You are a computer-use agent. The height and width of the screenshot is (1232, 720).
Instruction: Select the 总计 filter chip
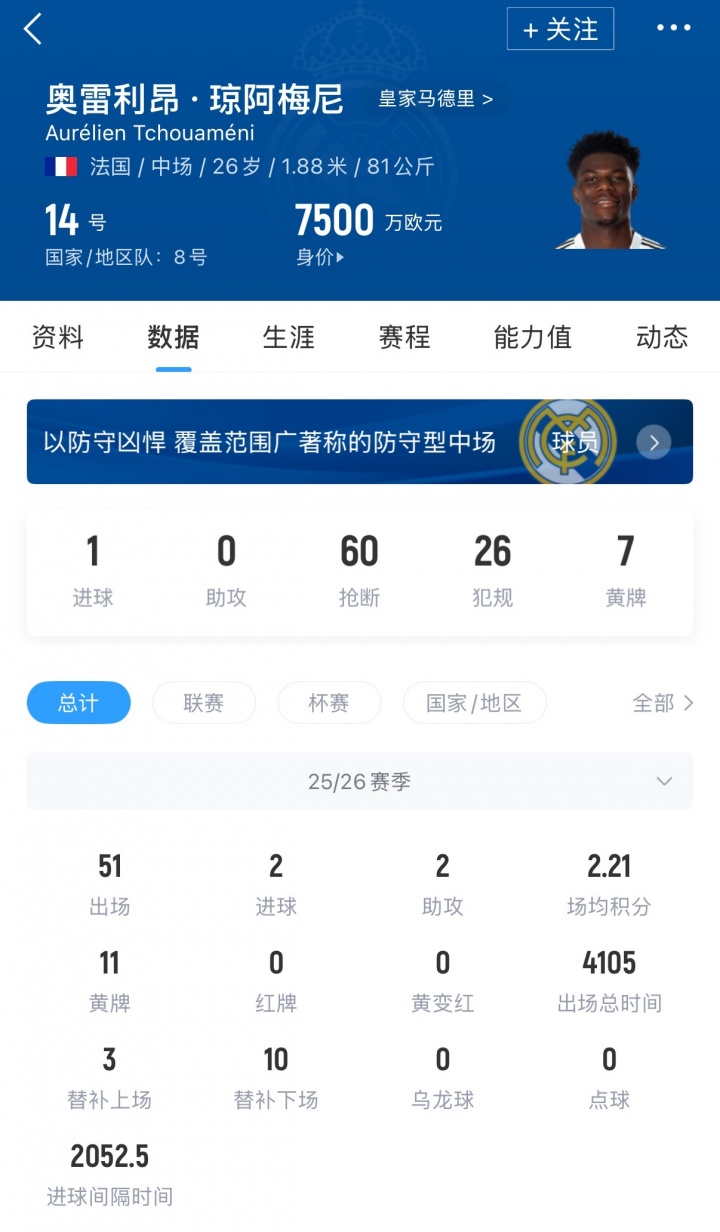(x=78, y=703)
